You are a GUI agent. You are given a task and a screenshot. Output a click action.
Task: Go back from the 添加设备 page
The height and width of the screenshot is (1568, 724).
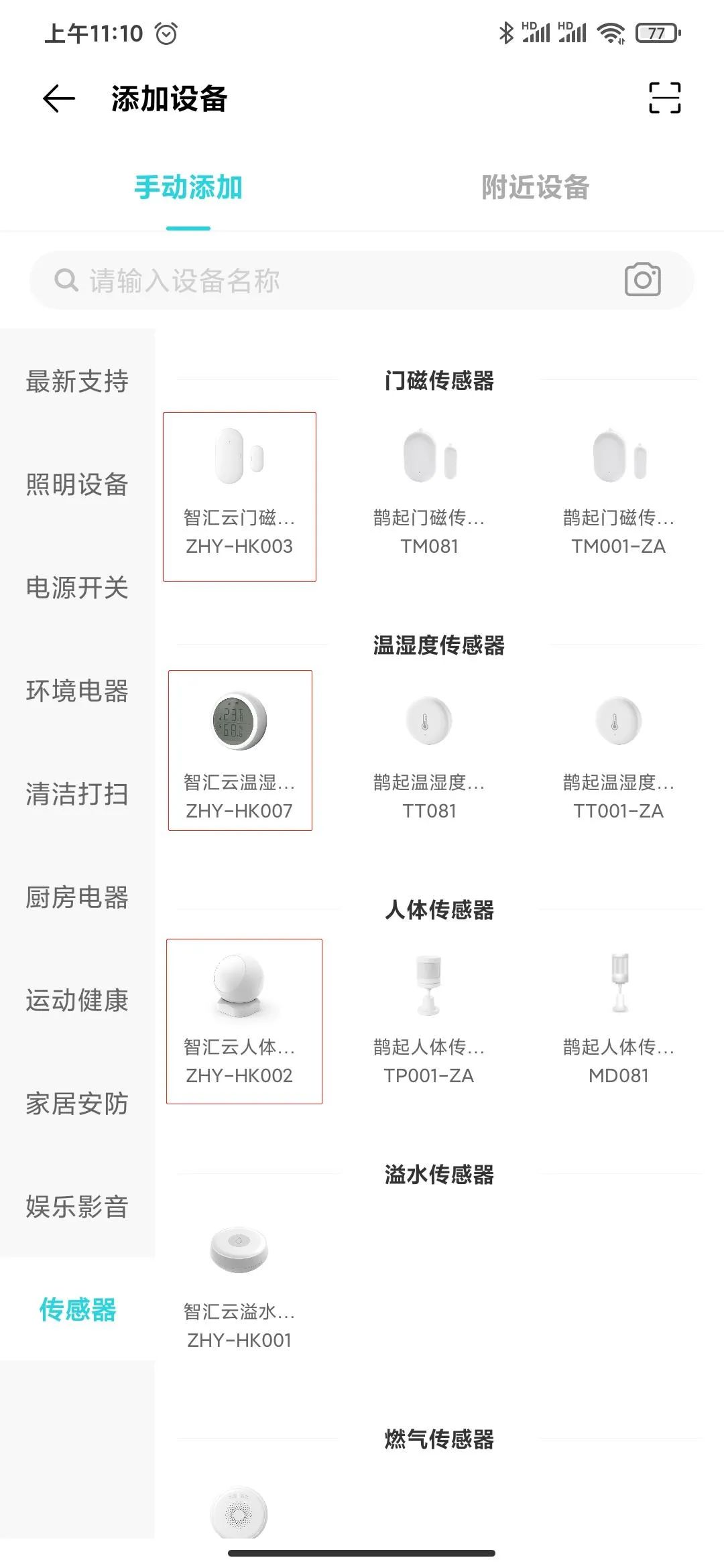tap(59, 99)
